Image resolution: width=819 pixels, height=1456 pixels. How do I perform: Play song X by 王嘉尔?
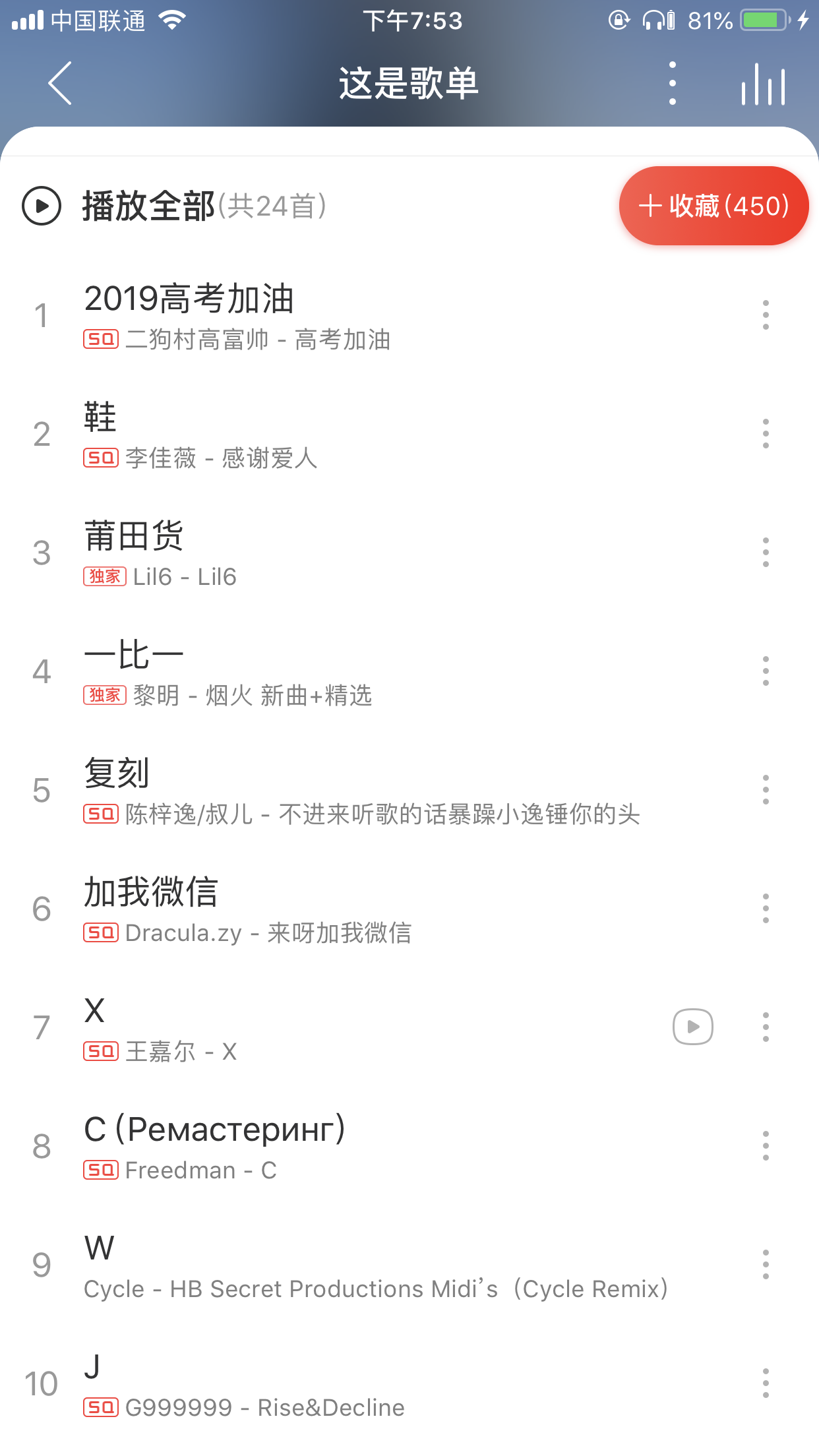point(330,1027)
